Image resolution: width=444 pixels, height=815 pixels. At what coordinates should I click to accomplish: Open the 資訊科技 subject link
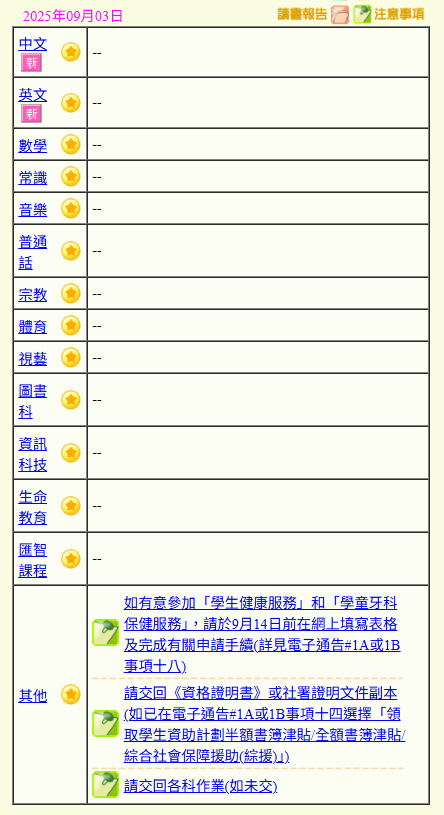(x=33, y=454)
